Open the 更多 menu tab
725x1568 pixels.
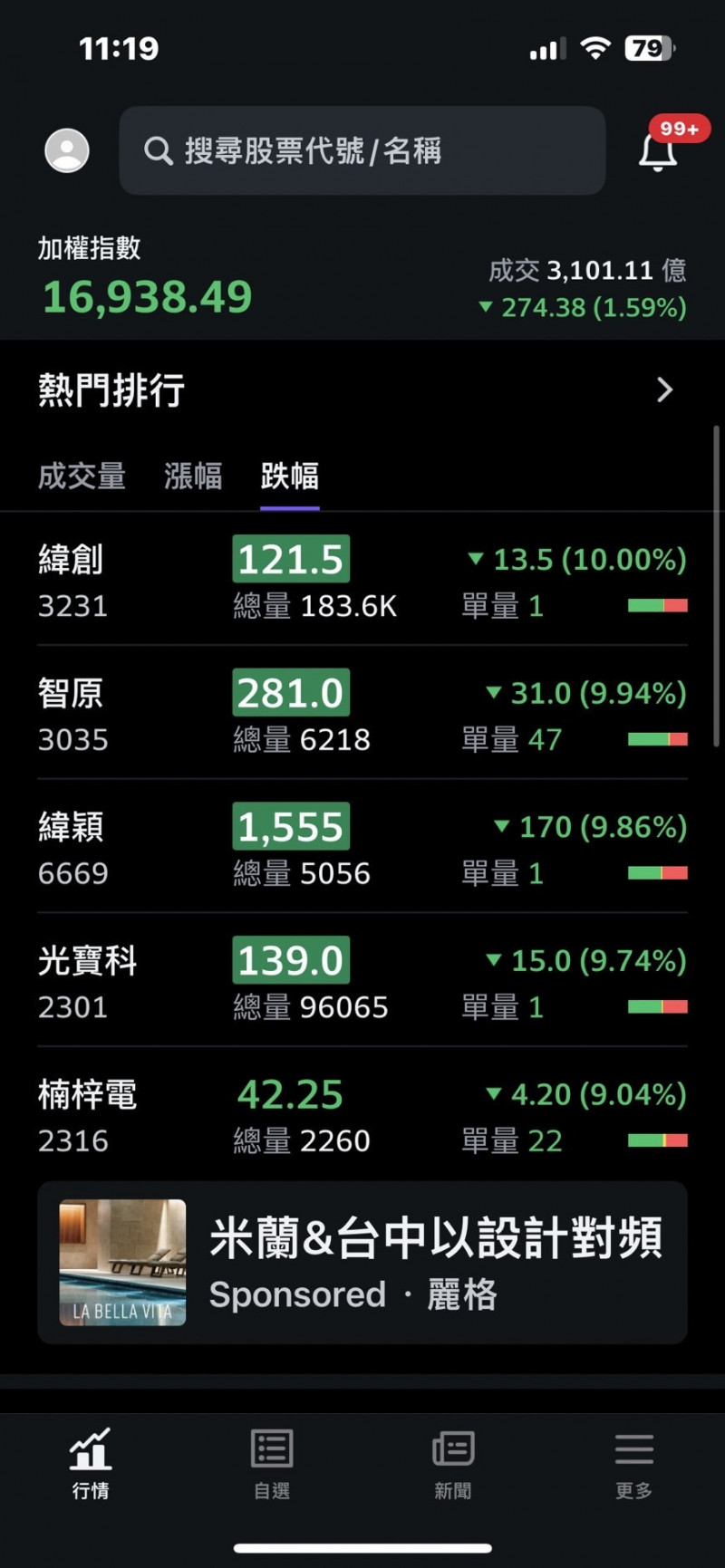[634, 1464]
